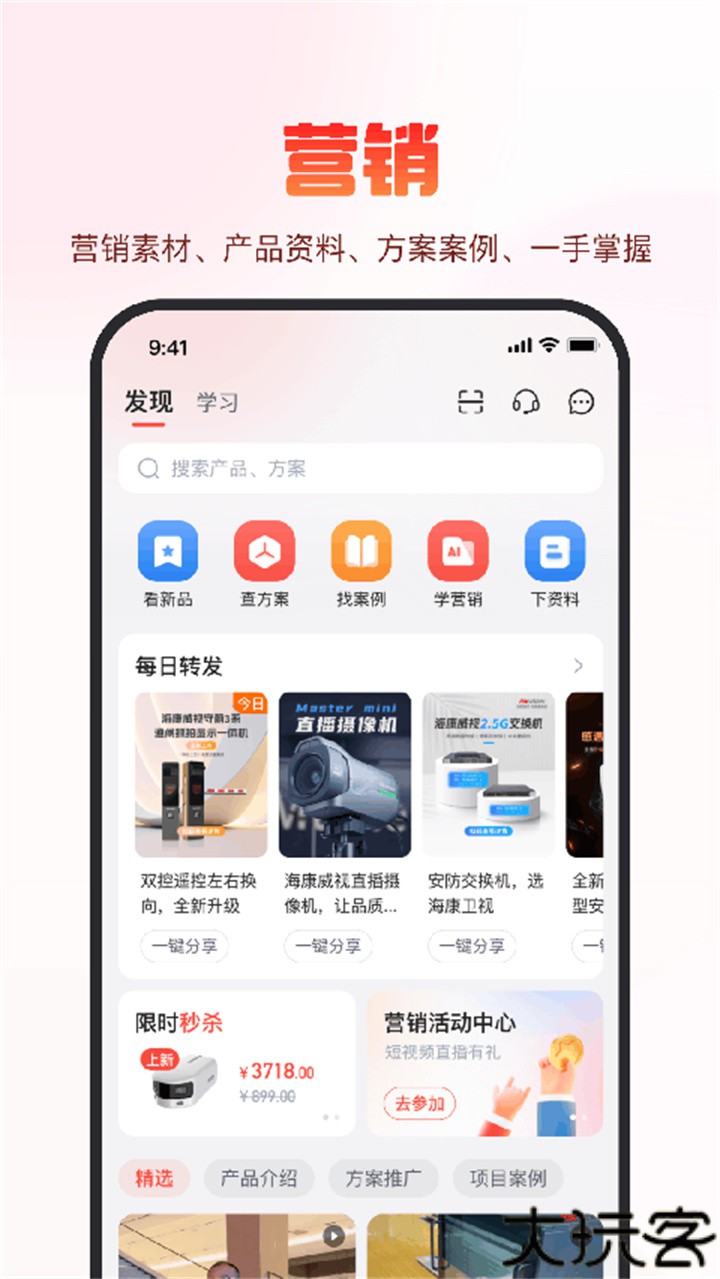Select the 发现 tab
Image resolution: width=720 pixels, height=1279 pixels.
tap(147, 401)
